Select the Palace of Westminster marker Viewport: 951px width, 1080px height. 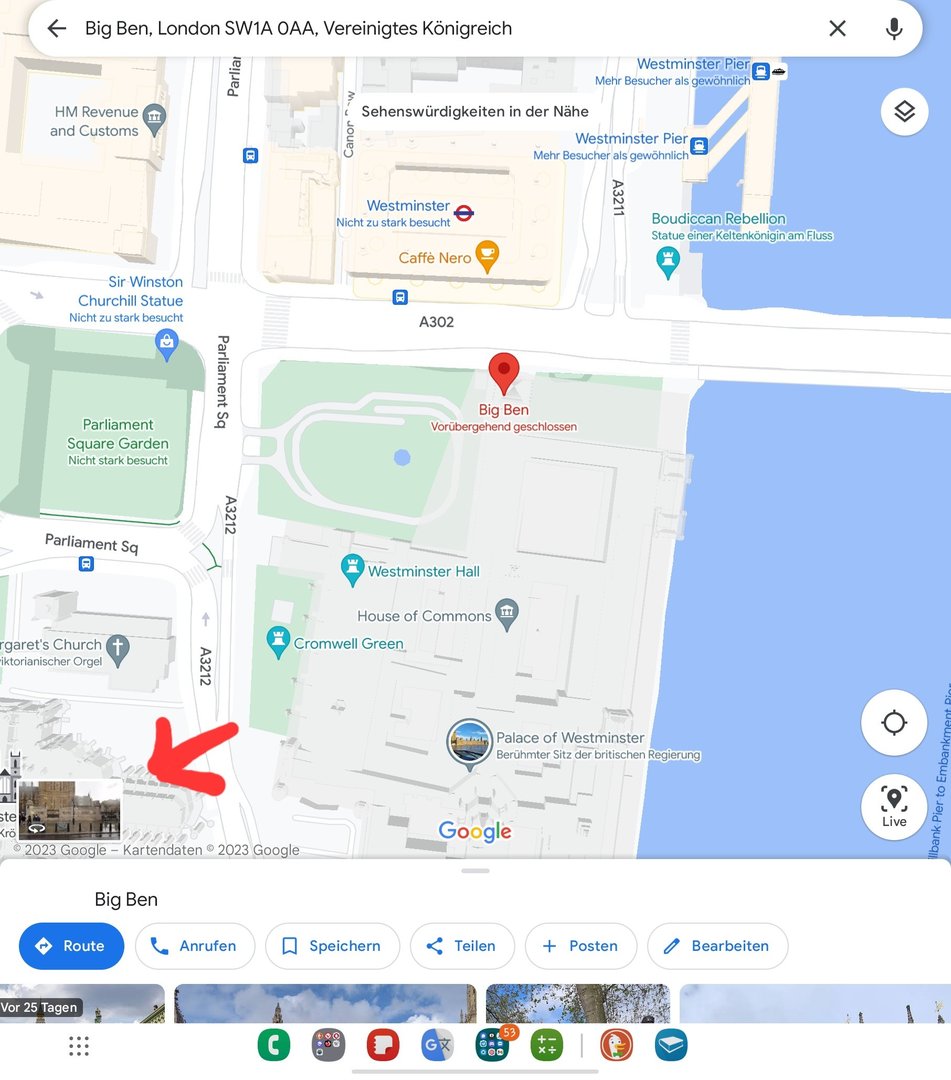click(469, 742)
